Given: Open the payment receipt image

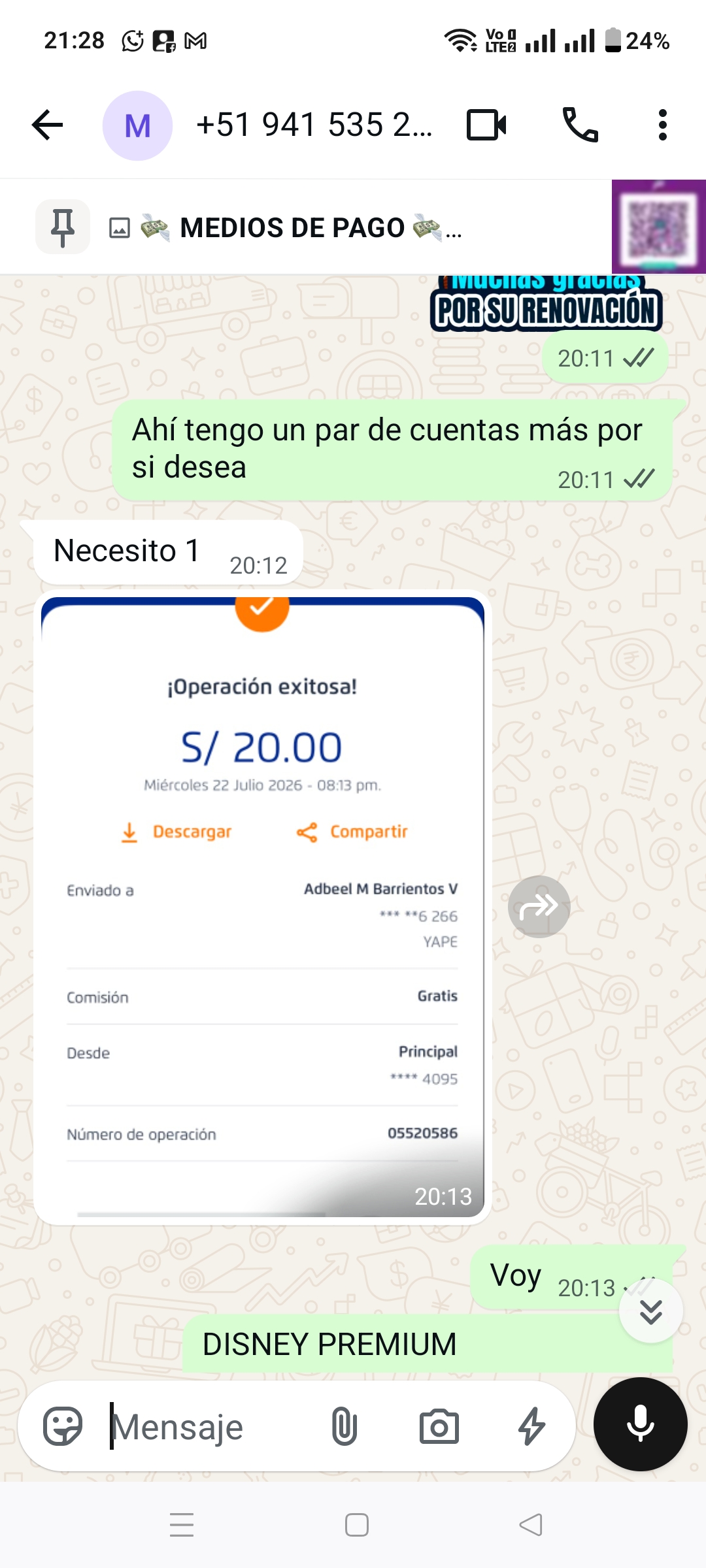Looking at the screenshot, I should [262, 907].
